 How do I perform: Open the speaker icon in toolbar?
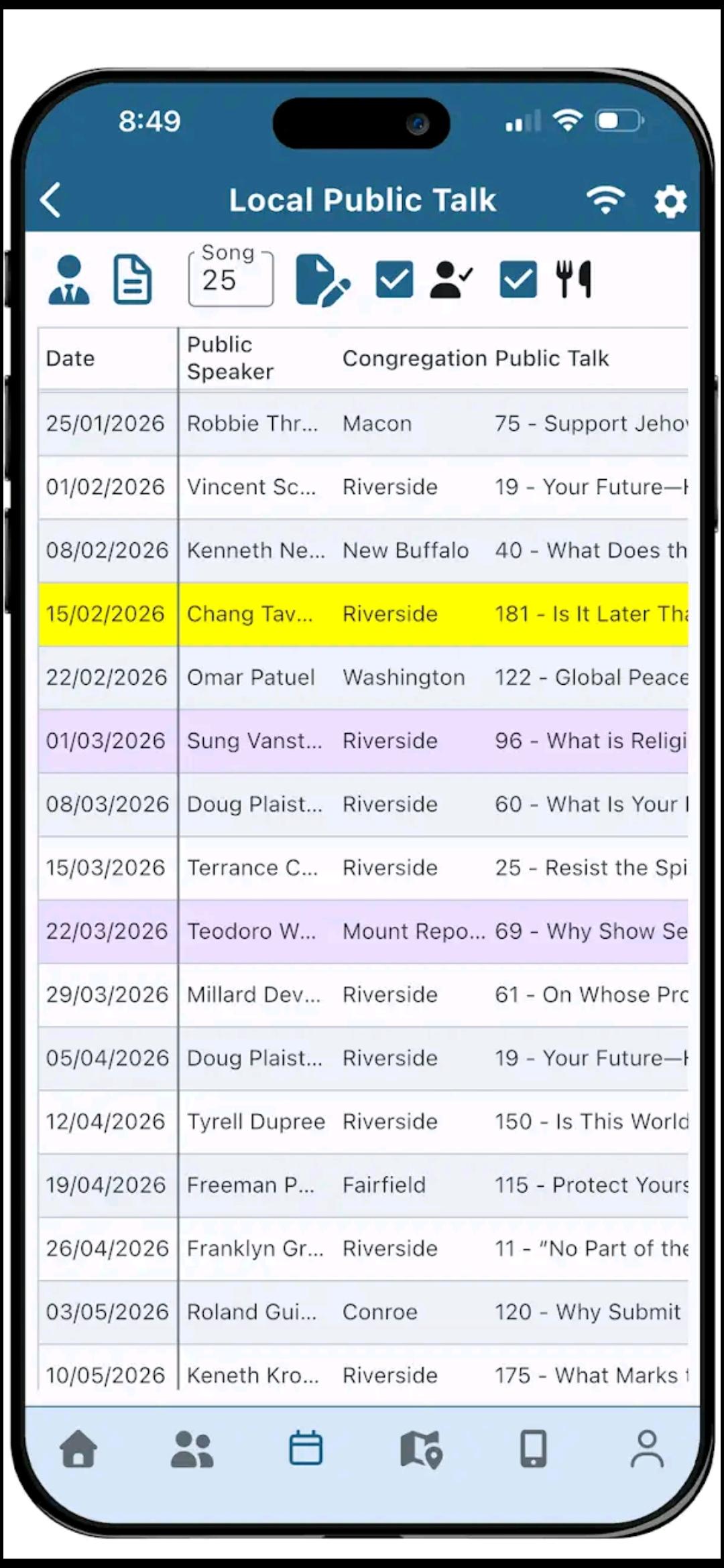click(x=69, y=280)
